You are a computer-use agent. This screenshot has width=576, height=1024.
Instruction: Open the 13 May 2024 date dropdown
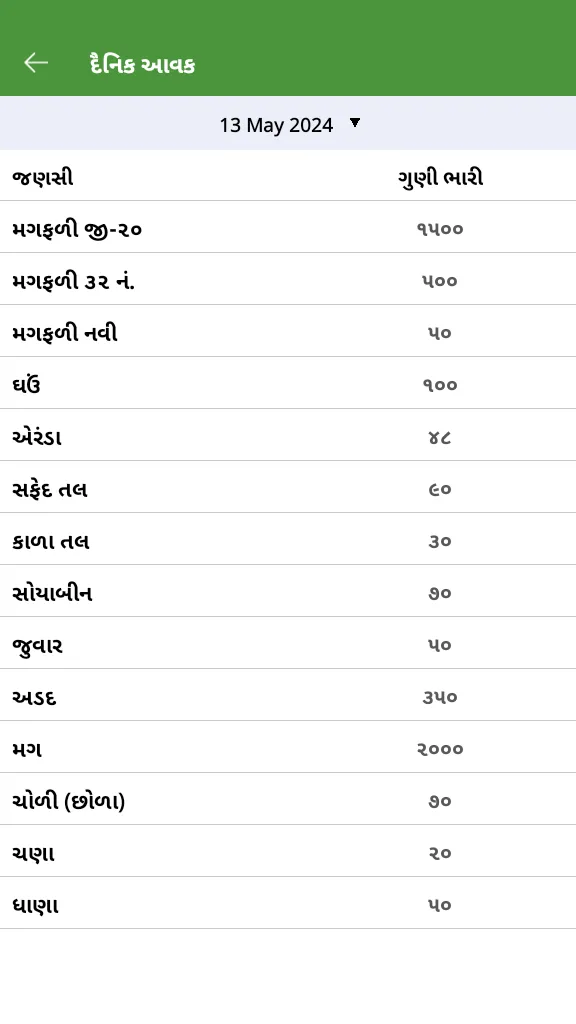coord(289,124)
